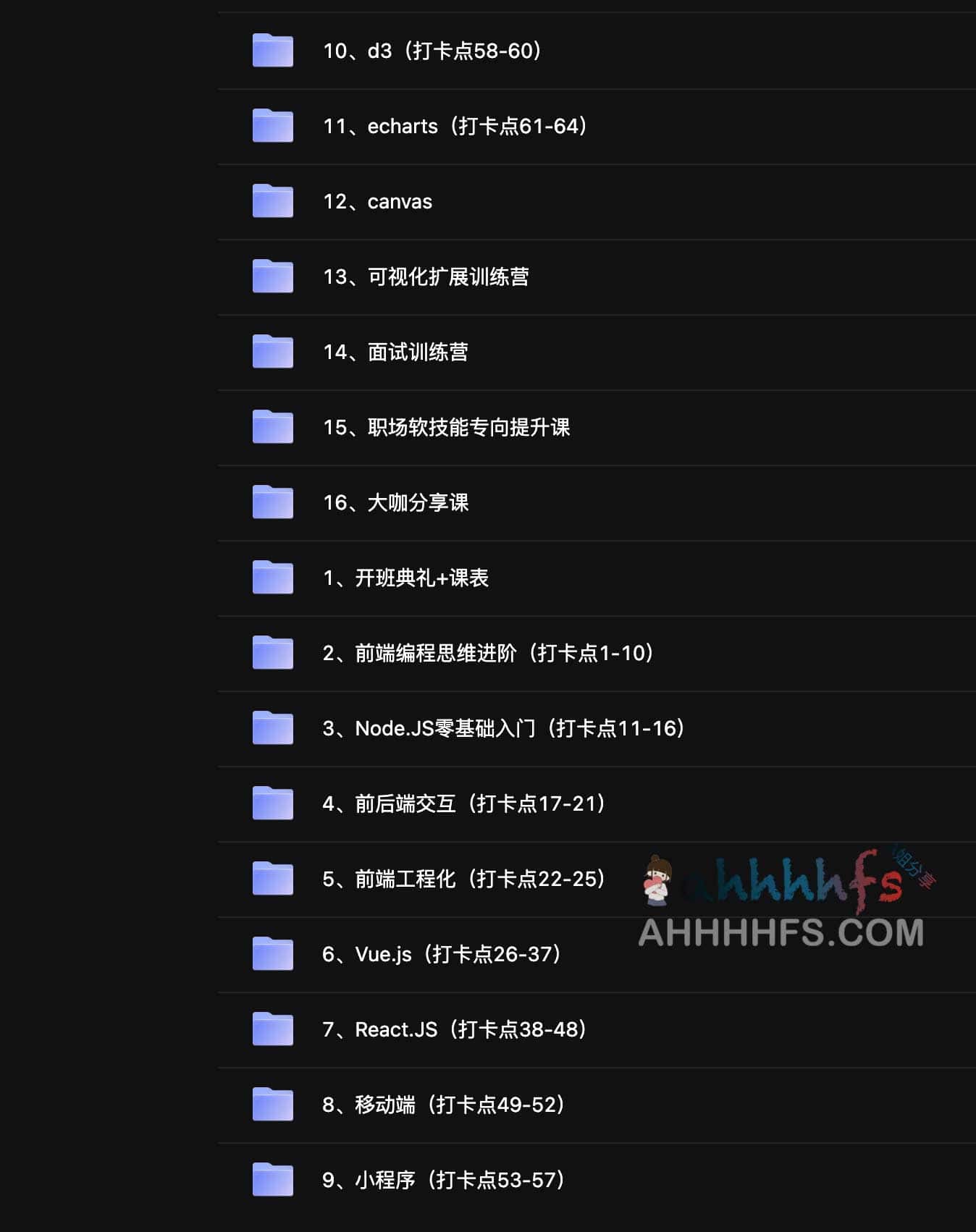Open folder 1、开班典礼+课表

(405, 578)
